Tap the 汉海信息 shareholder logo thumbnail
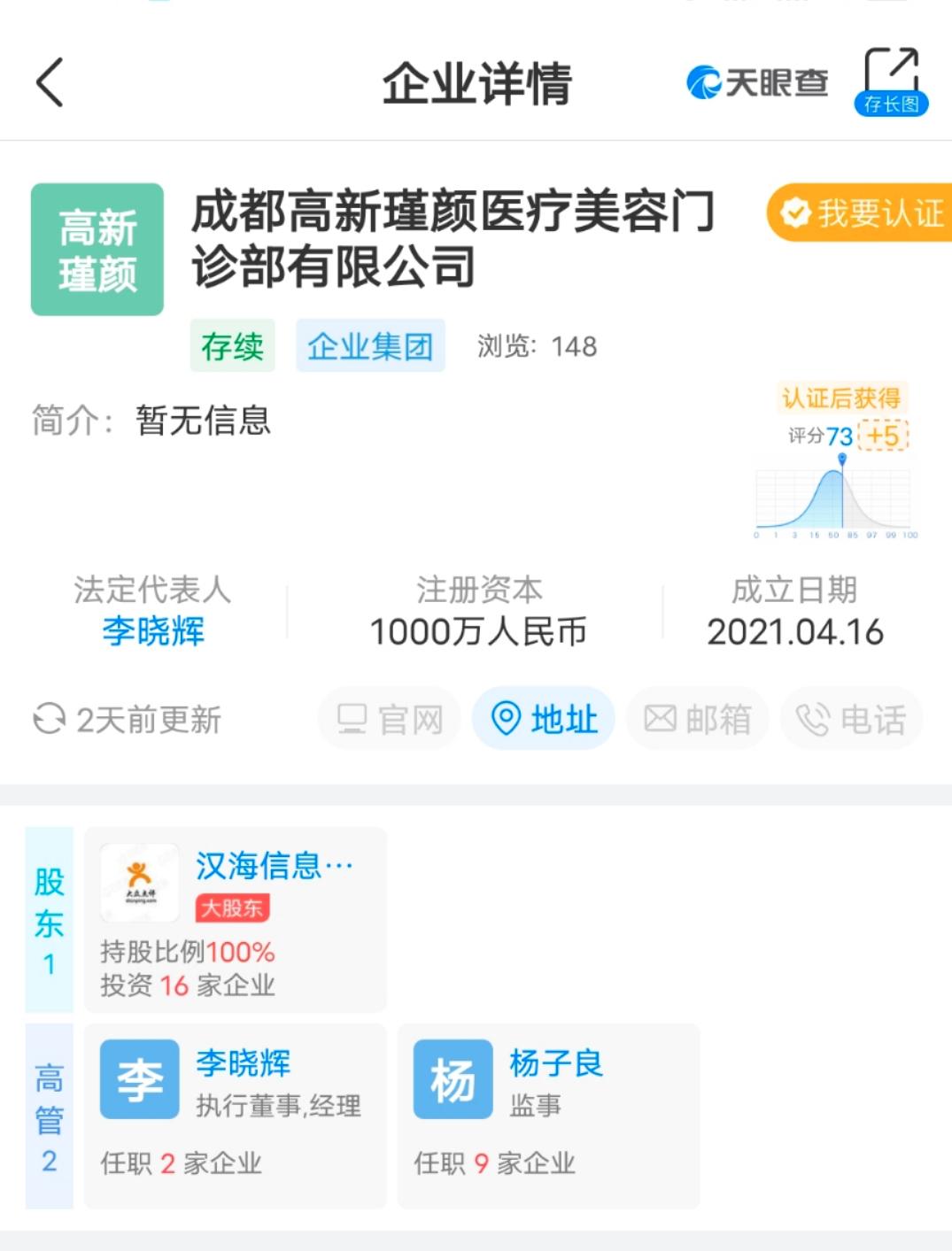This screenshot has width=952, height=1251. pyautogui.click(x=138, y=883)
